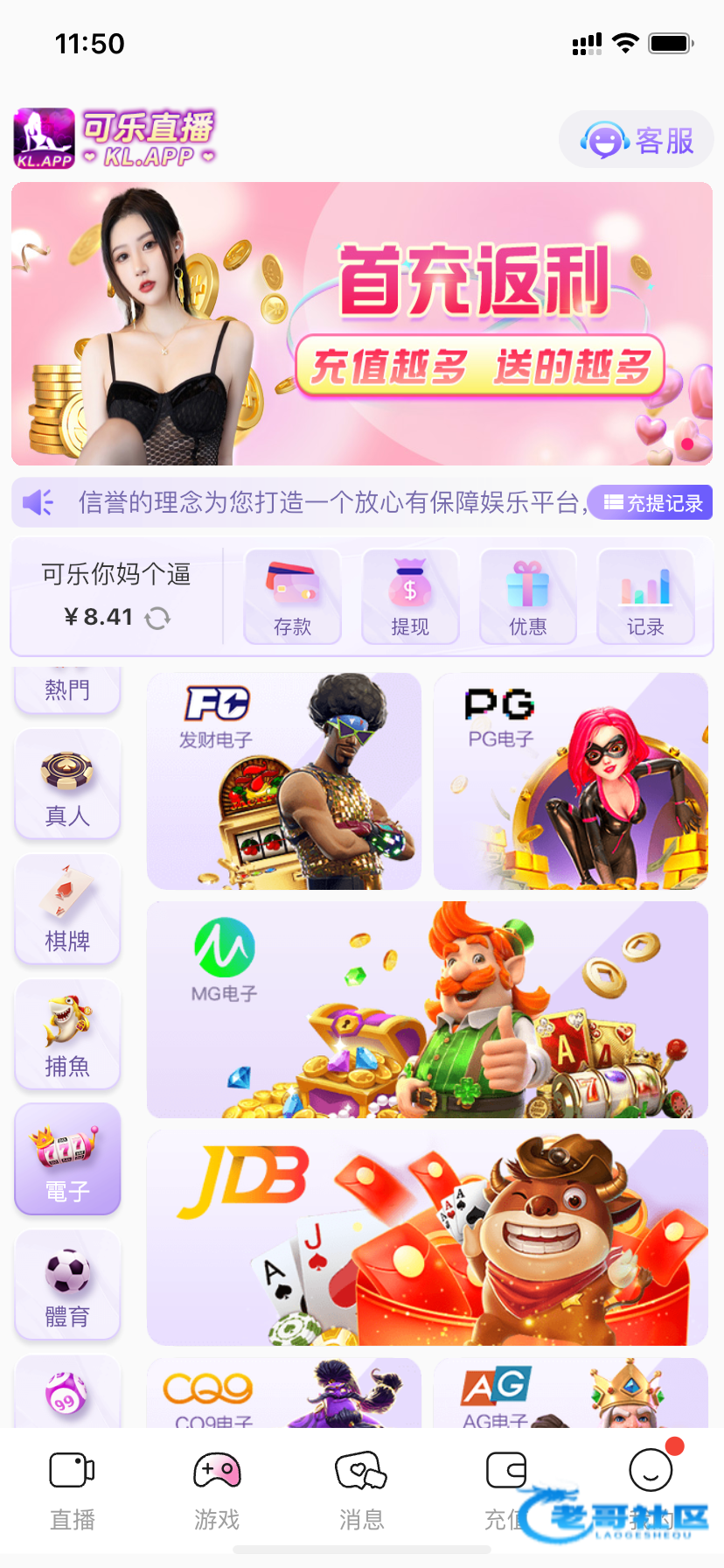Tap the 存款 deposit button
724x1568 pixels.
292,597
